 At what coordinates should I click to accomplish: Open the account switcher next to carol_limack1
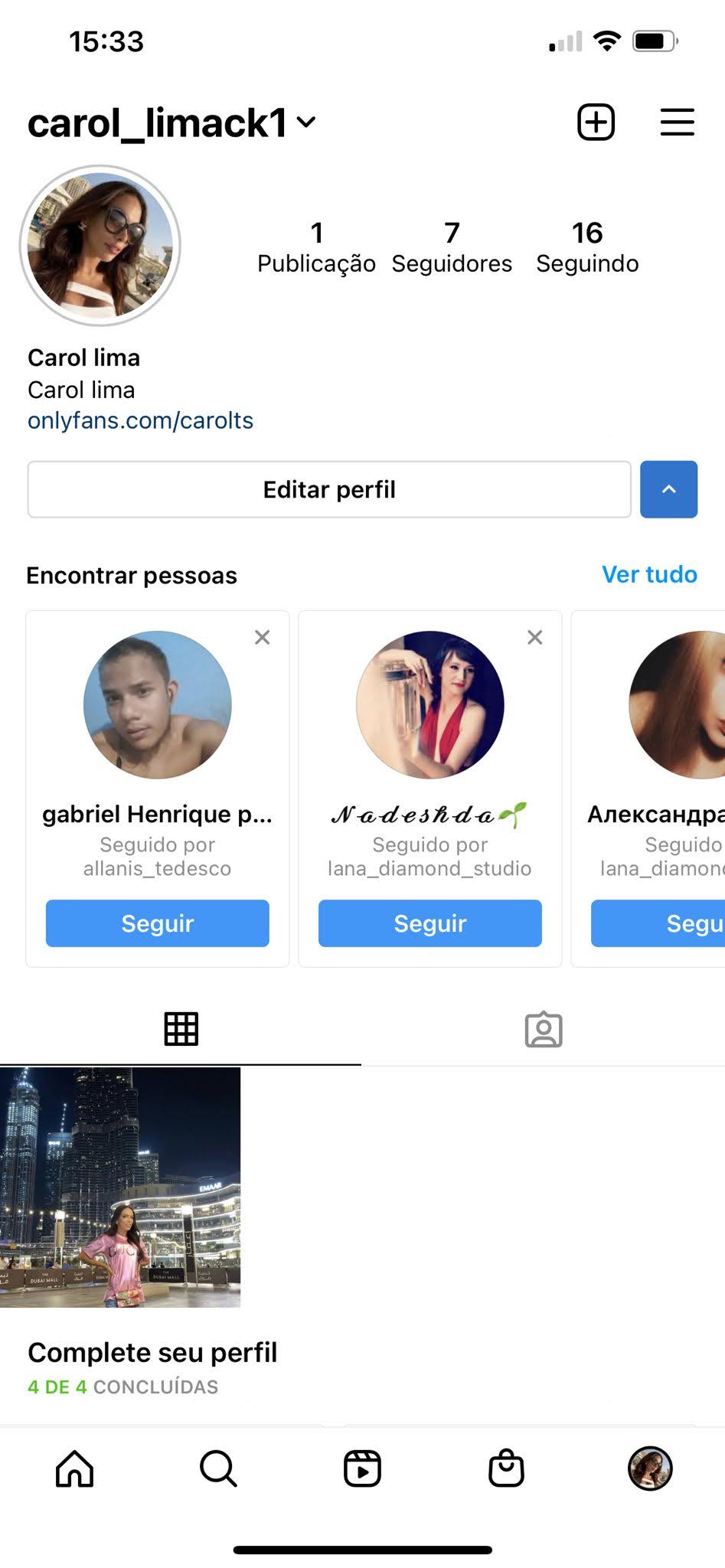tap(305, 122)
